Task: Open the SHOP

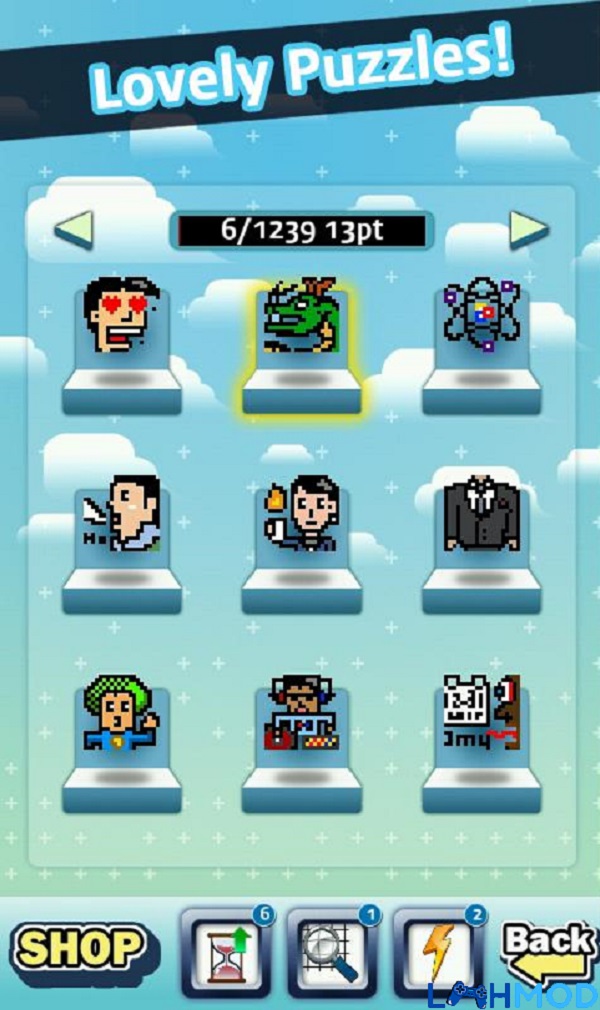Action: point(79,948)
